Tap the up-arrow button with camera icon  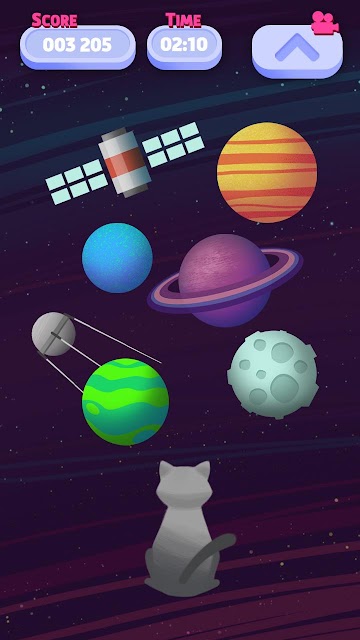click(297, 51)
